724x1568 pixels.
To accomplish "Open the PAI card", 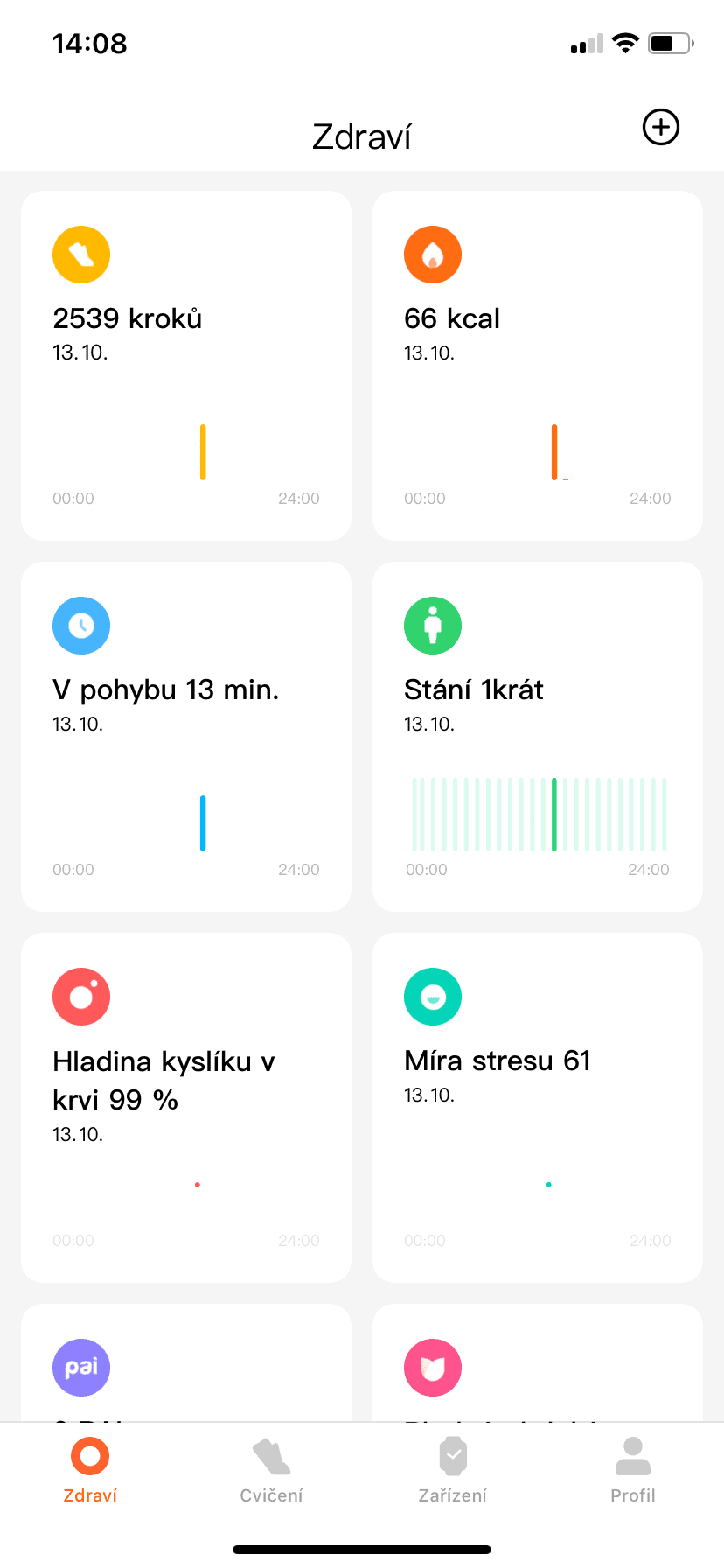I will [186, 1365].
